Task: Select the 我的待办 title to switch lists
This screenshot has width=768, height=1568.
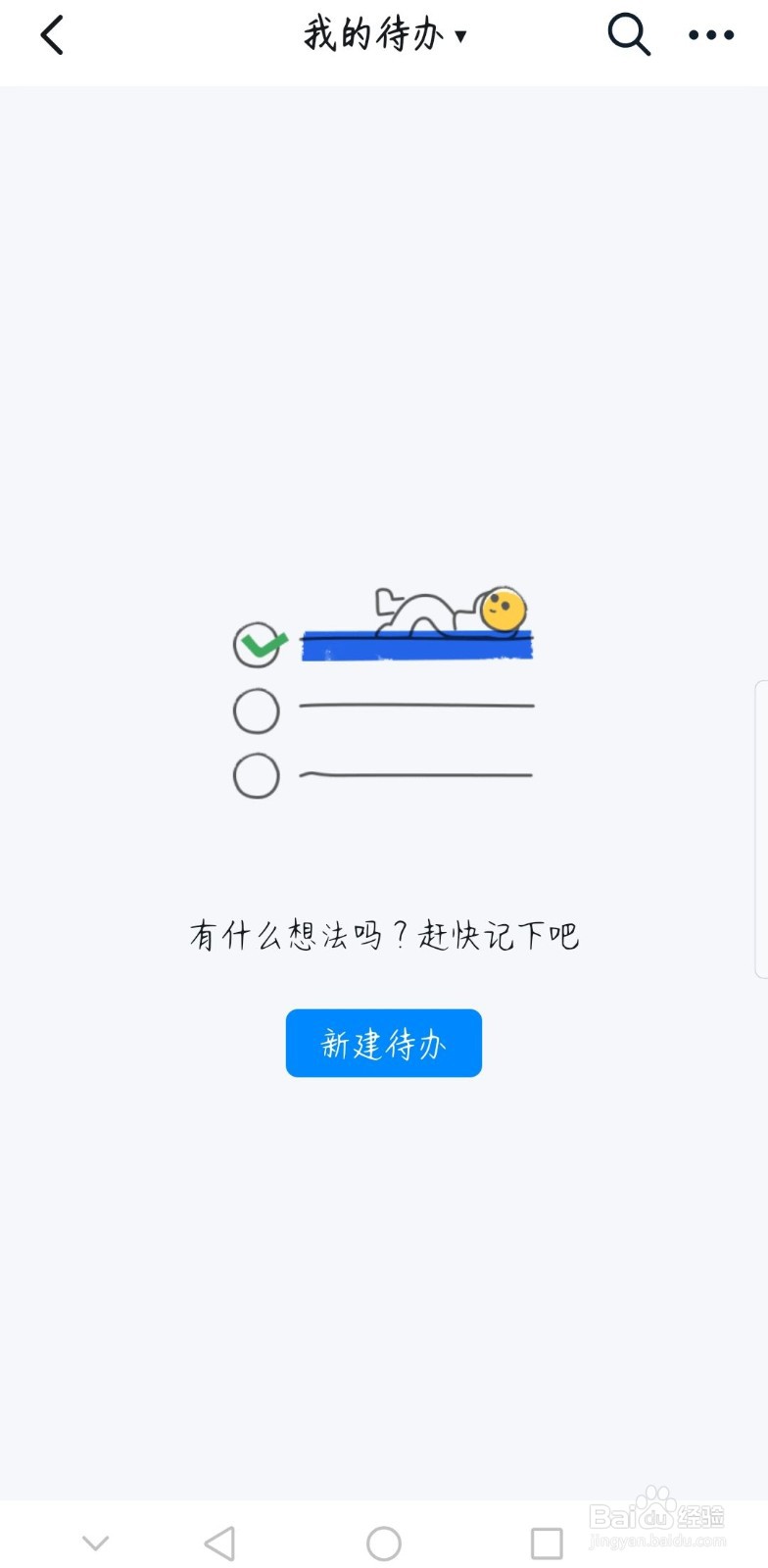Action: [x=372, y=32]
